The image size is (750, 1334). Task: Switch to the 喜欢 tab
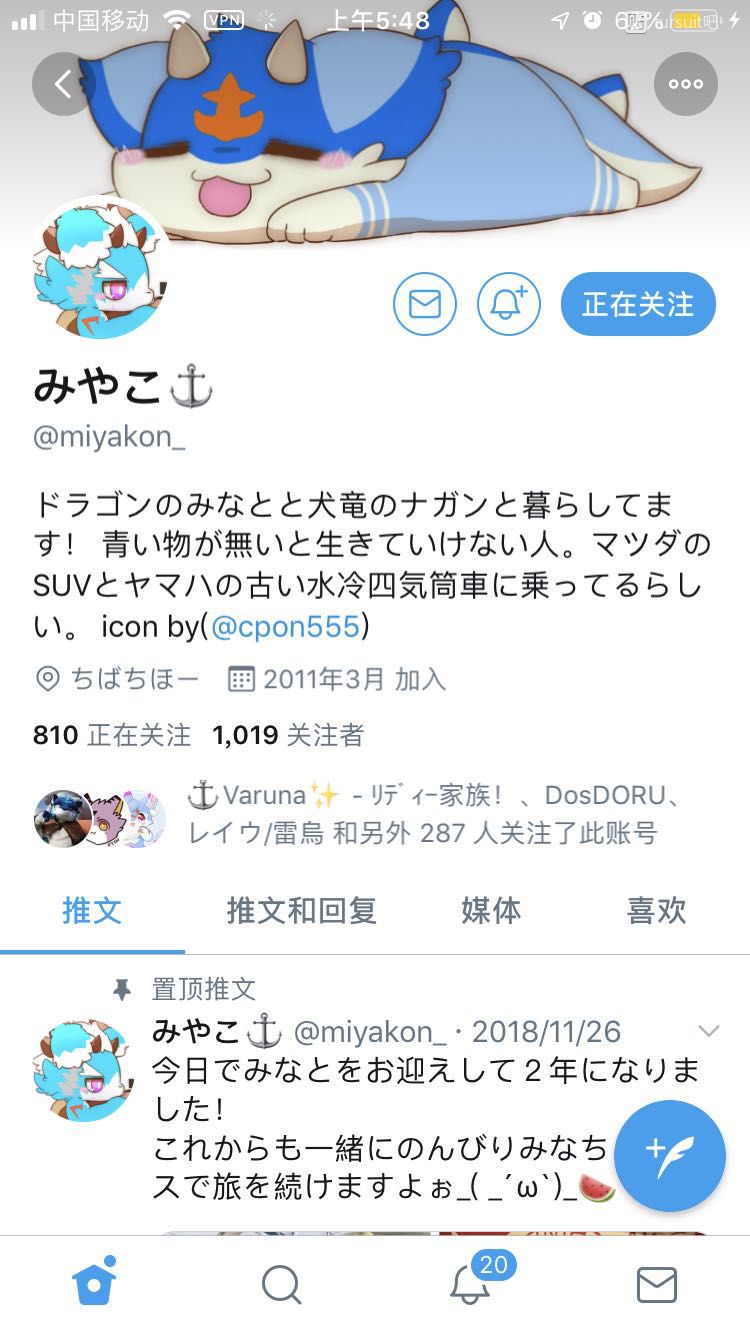(x=656, y=911)
